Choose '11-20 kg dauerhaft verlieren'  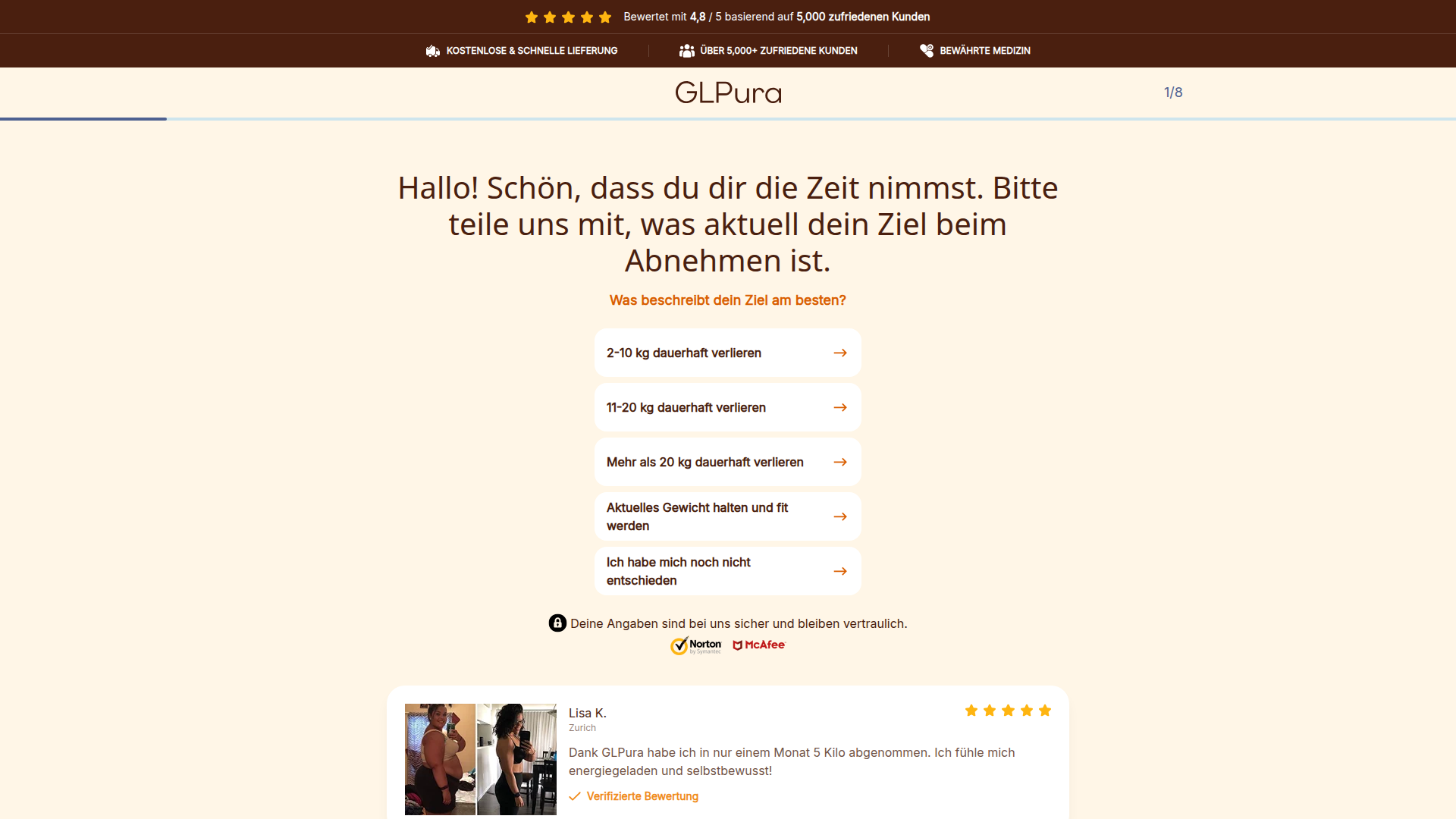(727, 407)
